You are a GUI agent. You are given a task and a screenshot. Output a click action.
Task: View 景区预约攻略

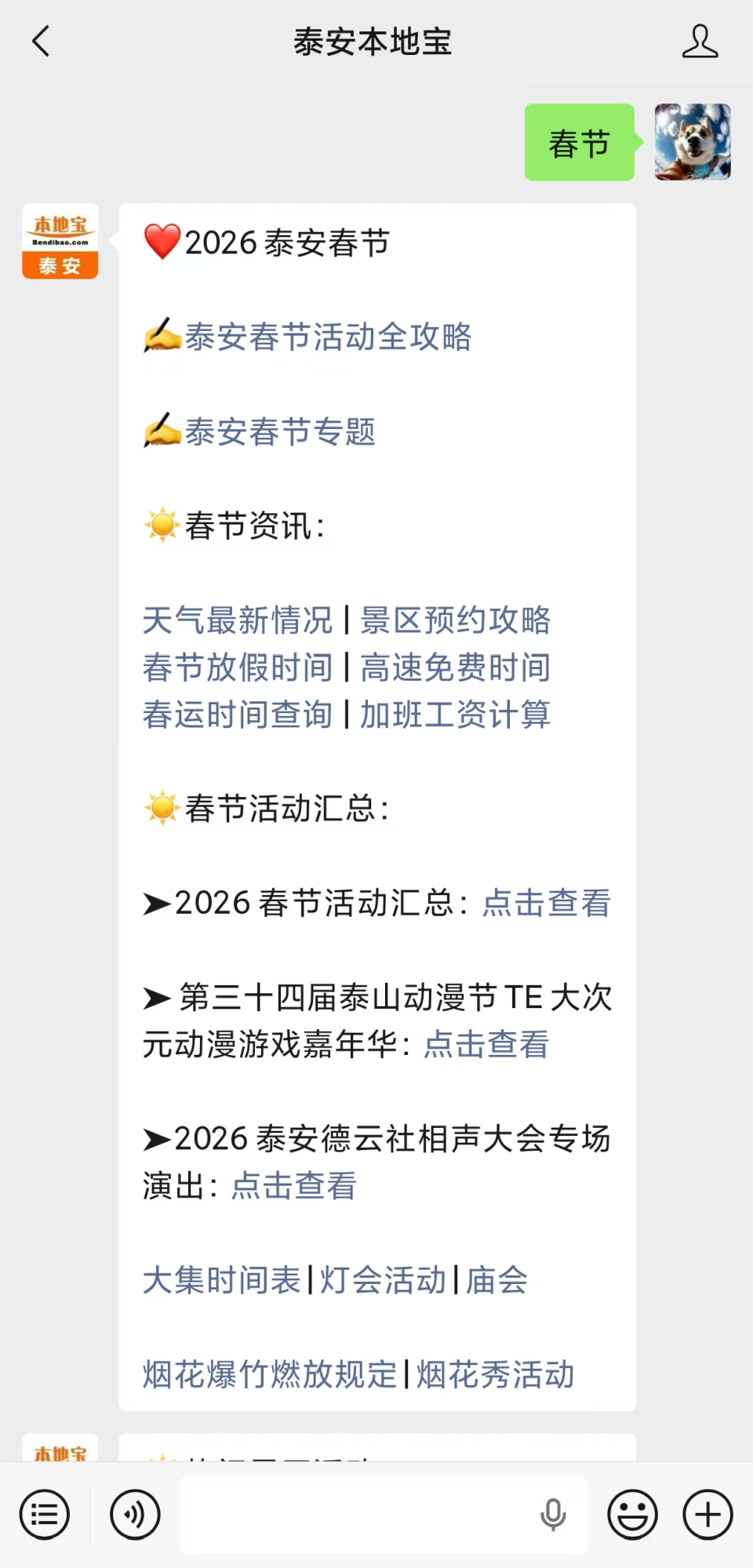point(457,620)
